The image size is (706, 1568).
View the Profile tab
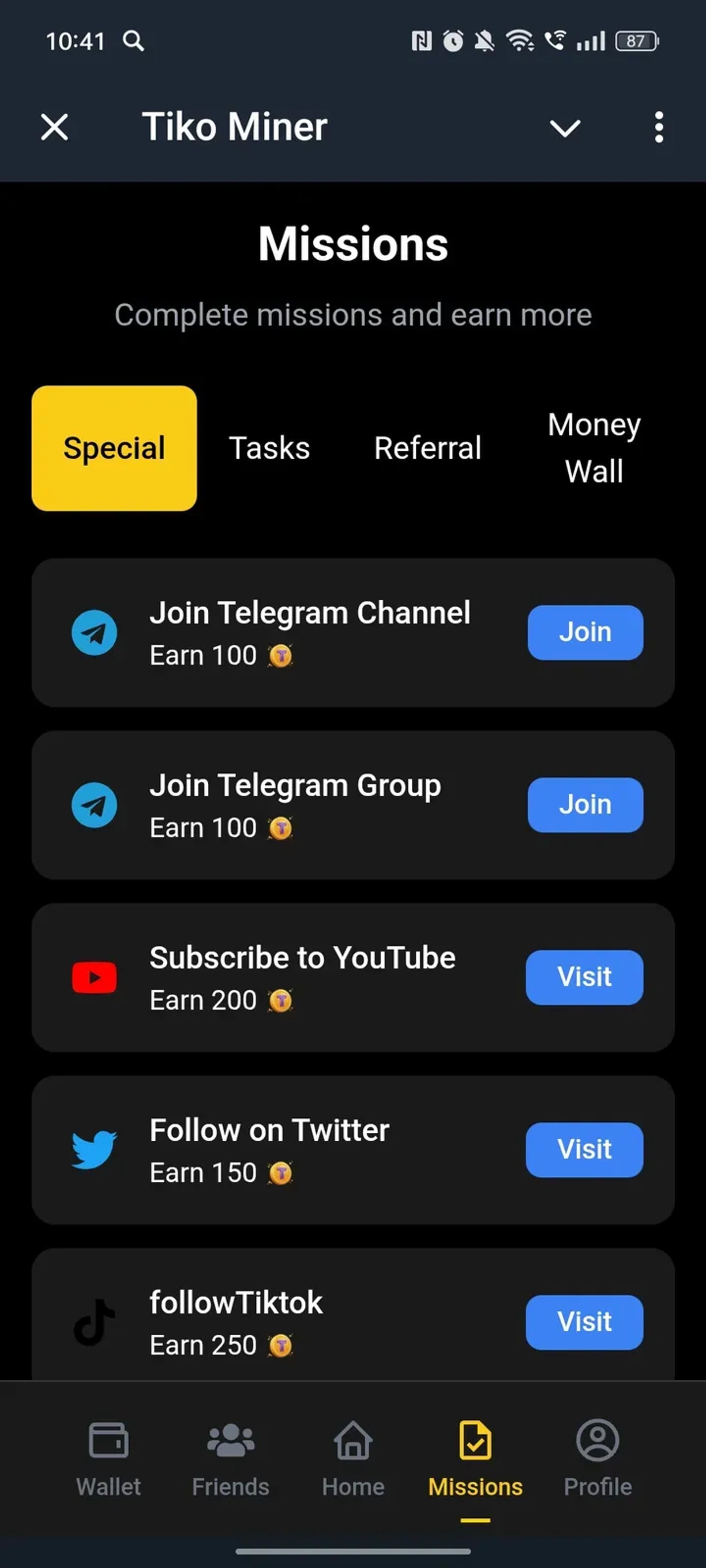click(597, 1458)
